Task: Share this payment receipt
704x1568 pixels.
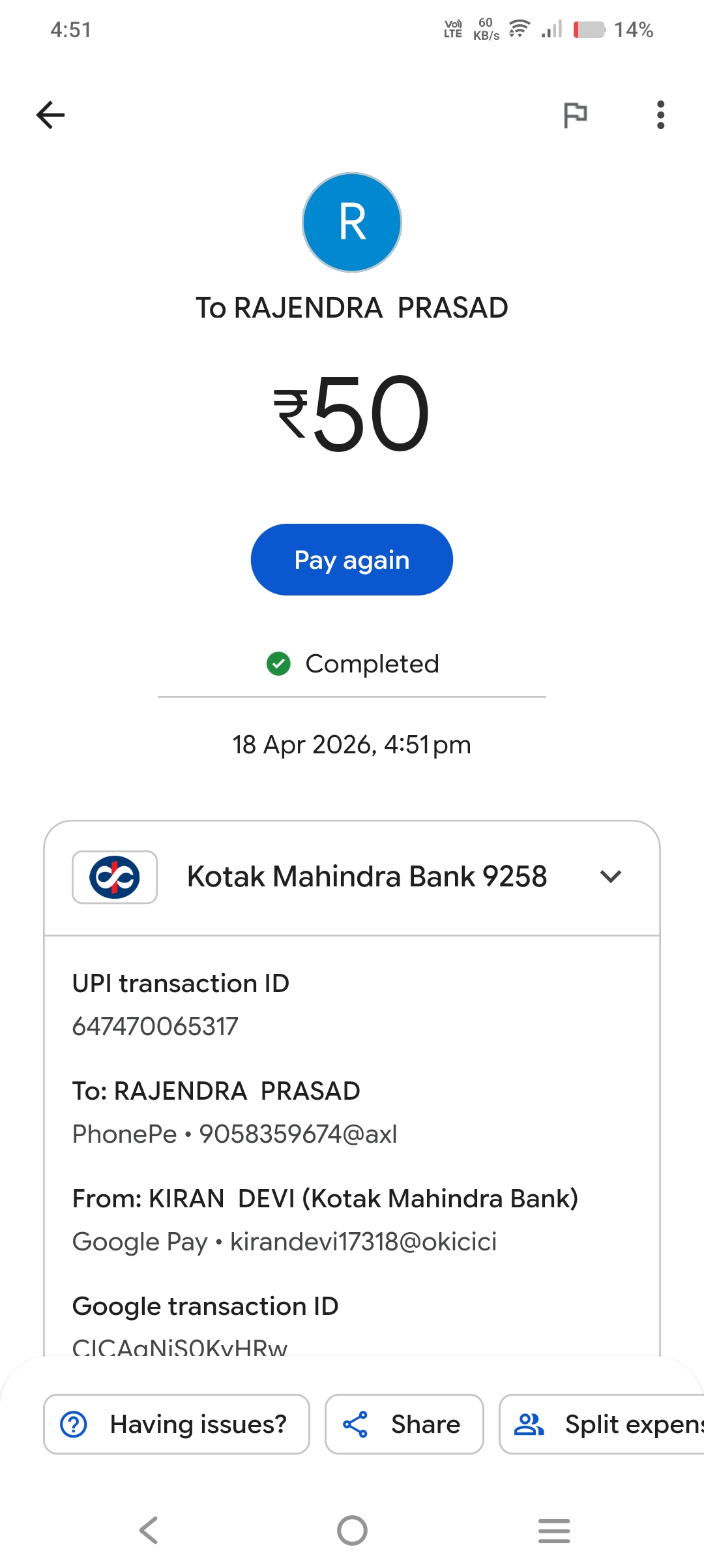Action: tap(404, 1424)
